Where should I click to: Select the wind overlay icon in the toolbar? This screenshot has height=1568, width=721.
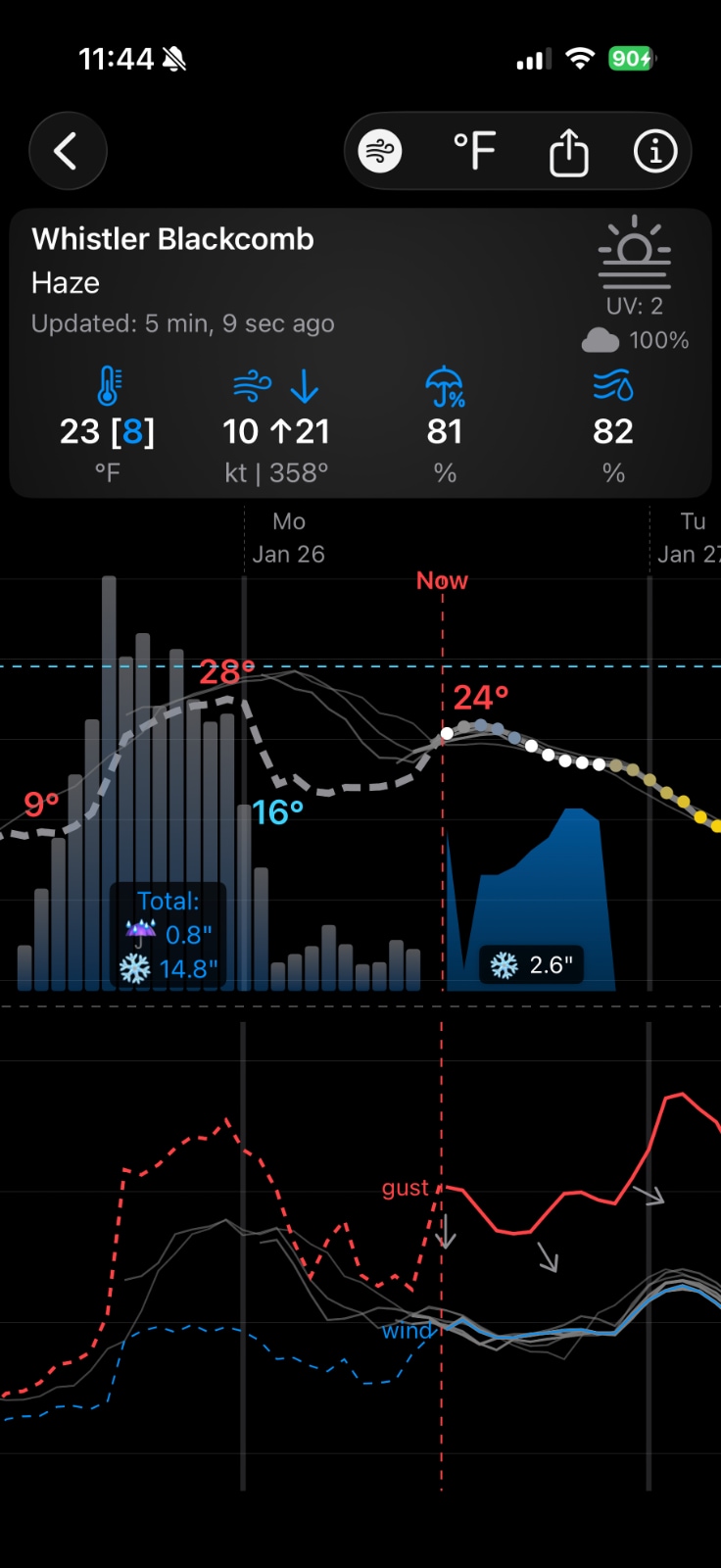[379, 151]
